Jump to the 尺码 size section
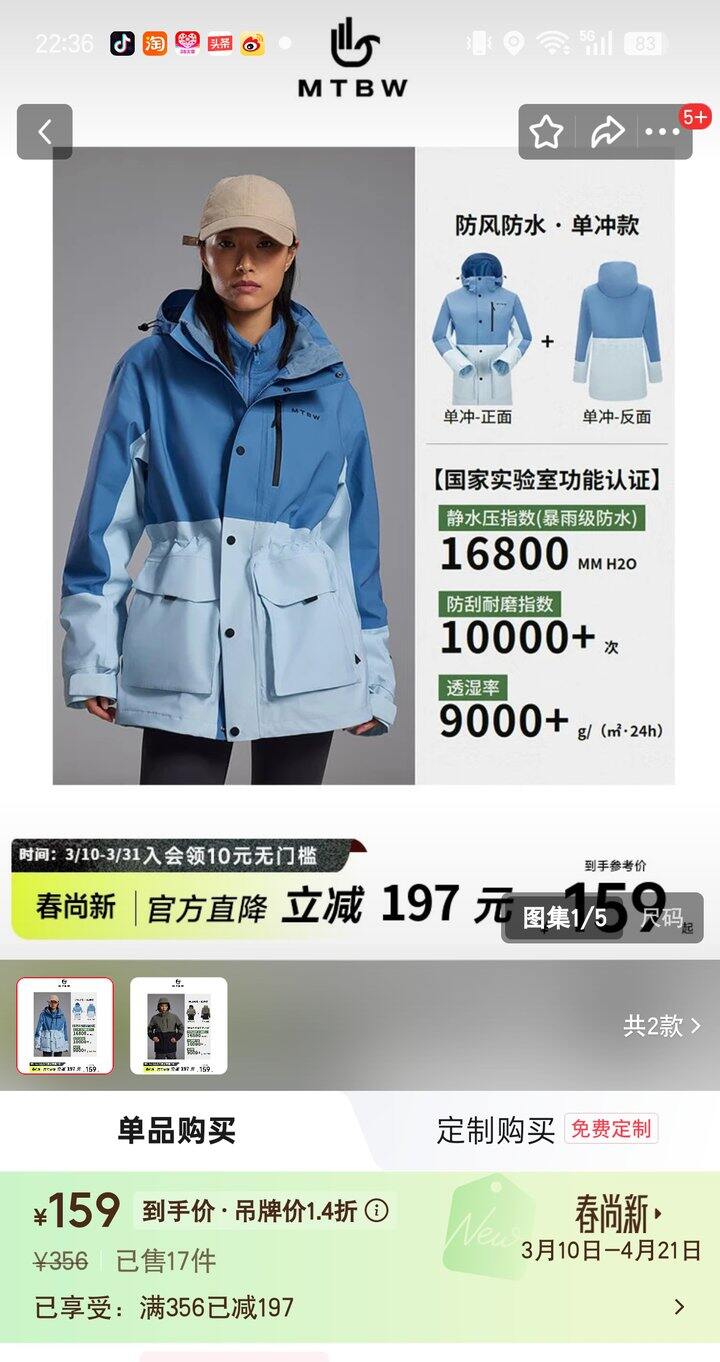This screenshot has height=1362, width=720. [664, 918]
